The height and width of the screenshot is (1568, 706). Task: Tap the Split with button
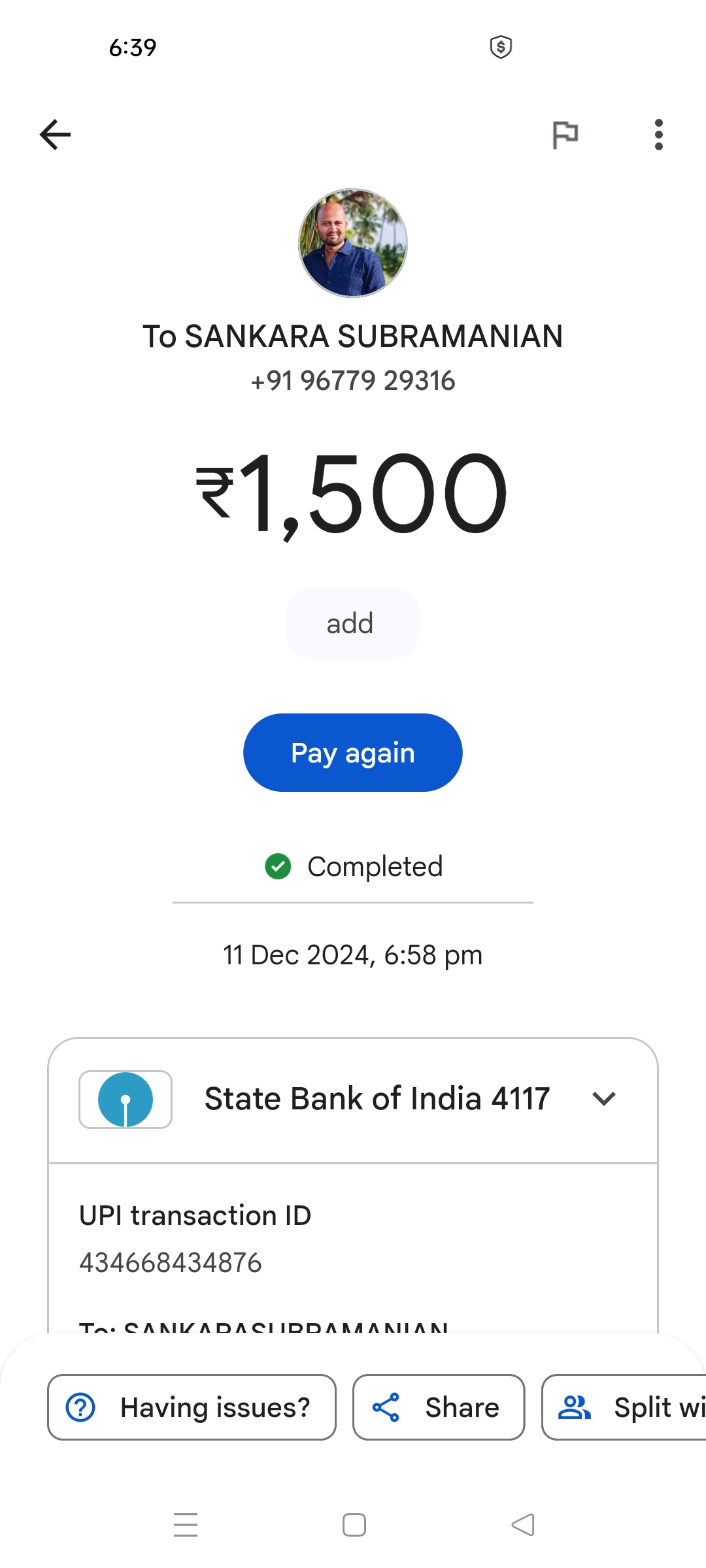[x=624, y=1407]
